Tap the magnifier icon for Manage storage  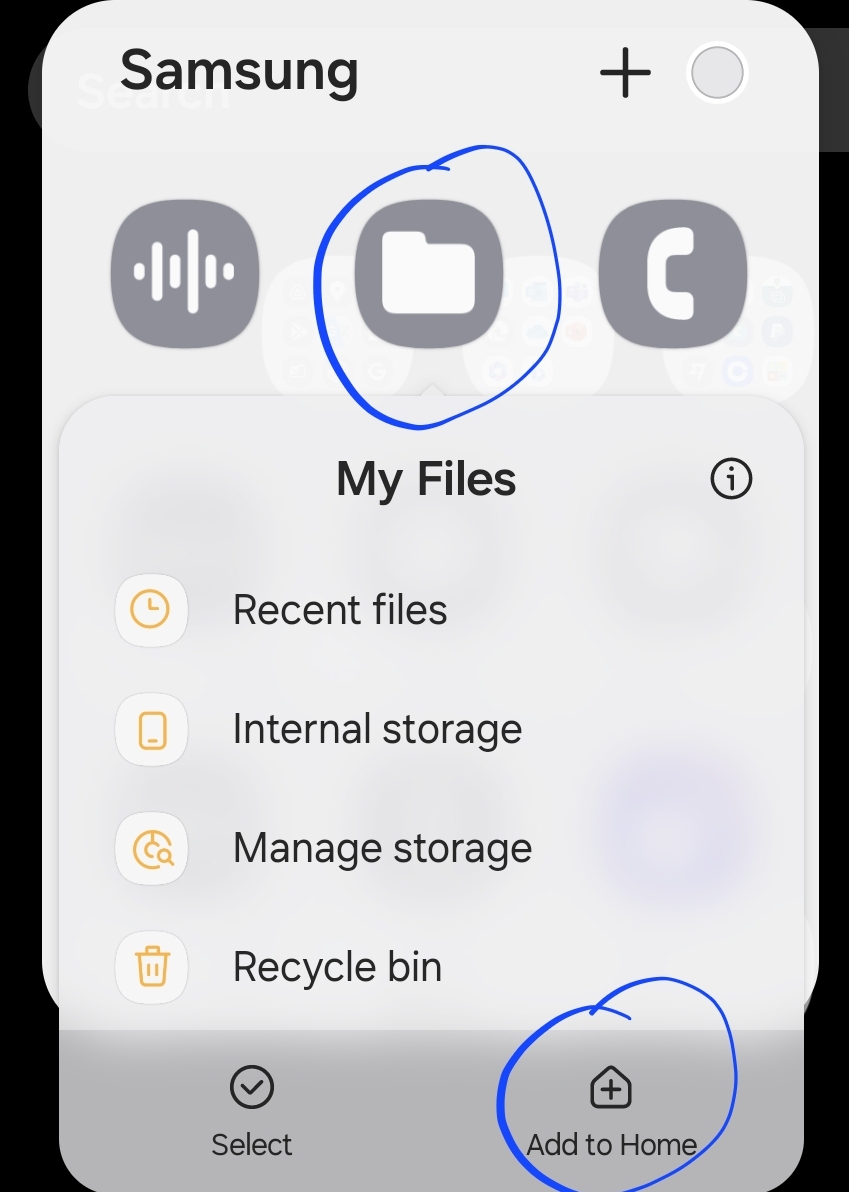point(151,848)
